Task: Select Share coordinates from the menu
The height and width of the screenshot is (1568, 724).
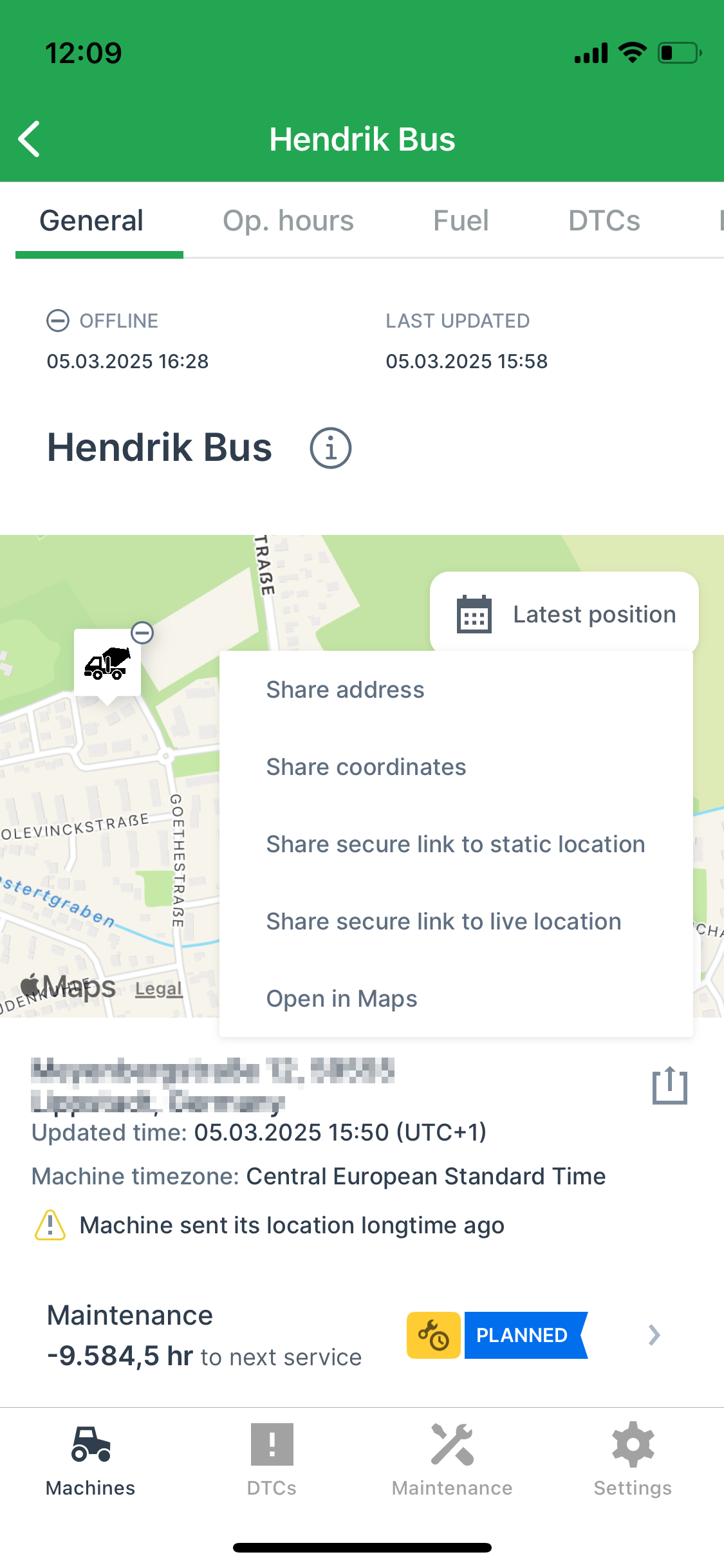Action: [x=366, y=767]
